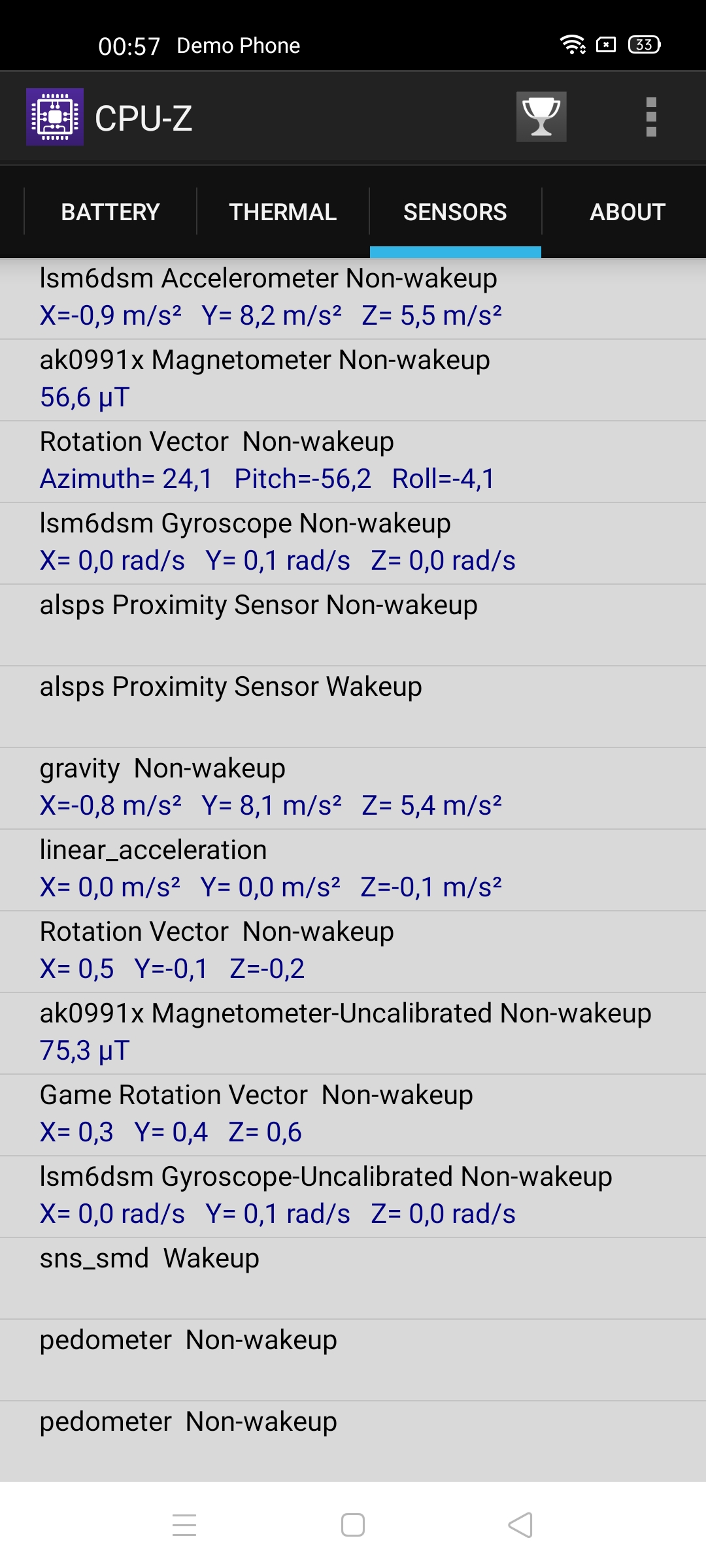Switch to the Thermal tab
The width and height of the screenshot is (706, 1568).
282,212
